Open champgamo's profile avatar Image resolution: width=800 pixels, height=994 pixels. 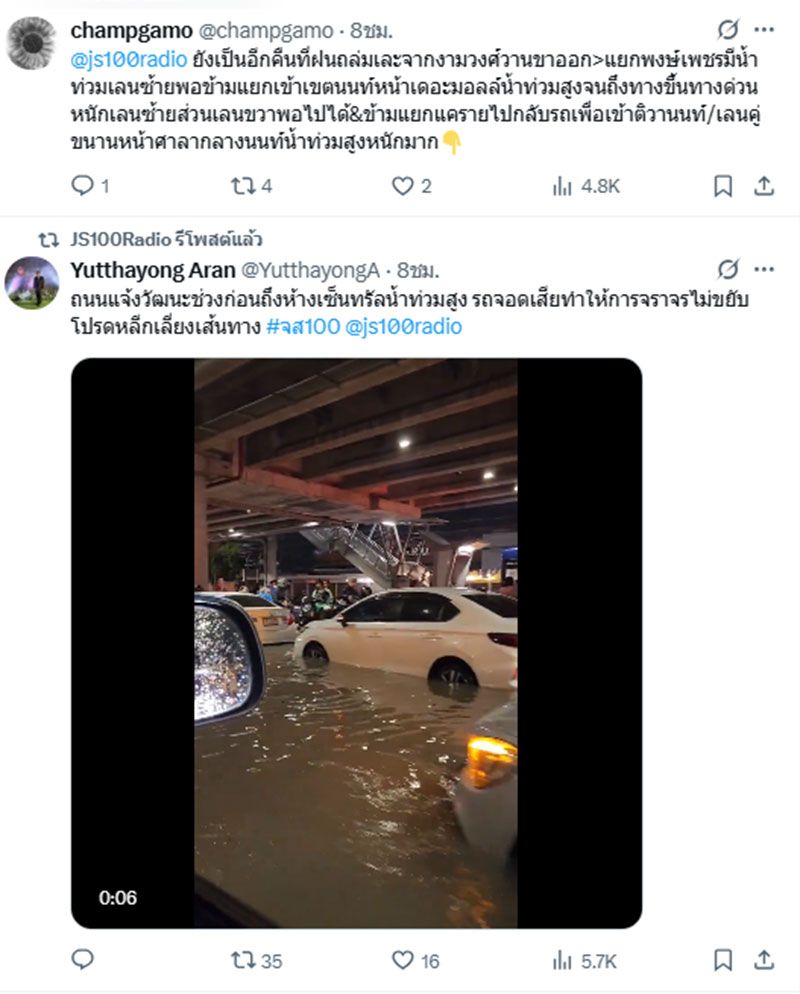(32, 42)
